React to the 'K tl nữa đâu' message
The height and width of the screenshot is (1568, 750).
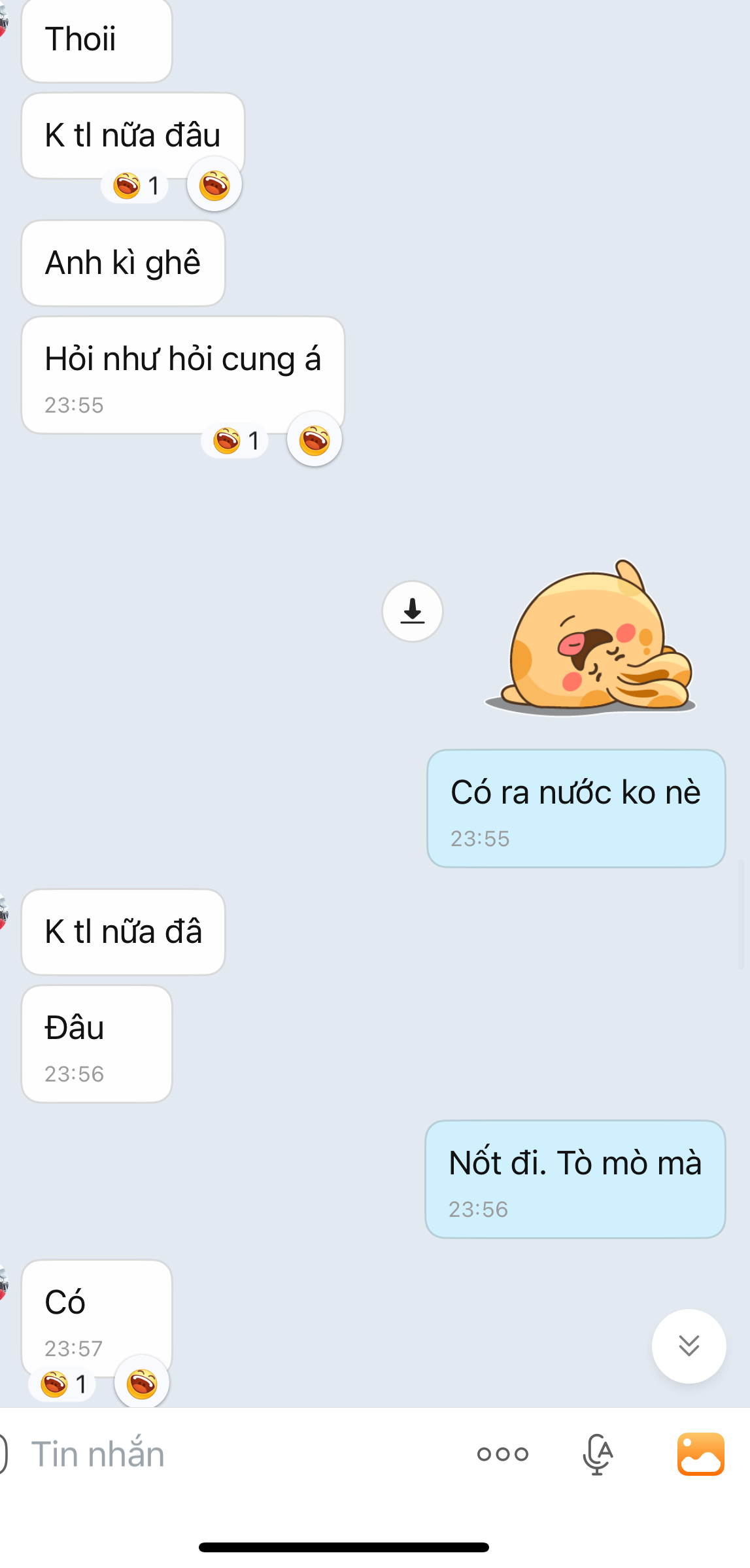pos(214,186)
